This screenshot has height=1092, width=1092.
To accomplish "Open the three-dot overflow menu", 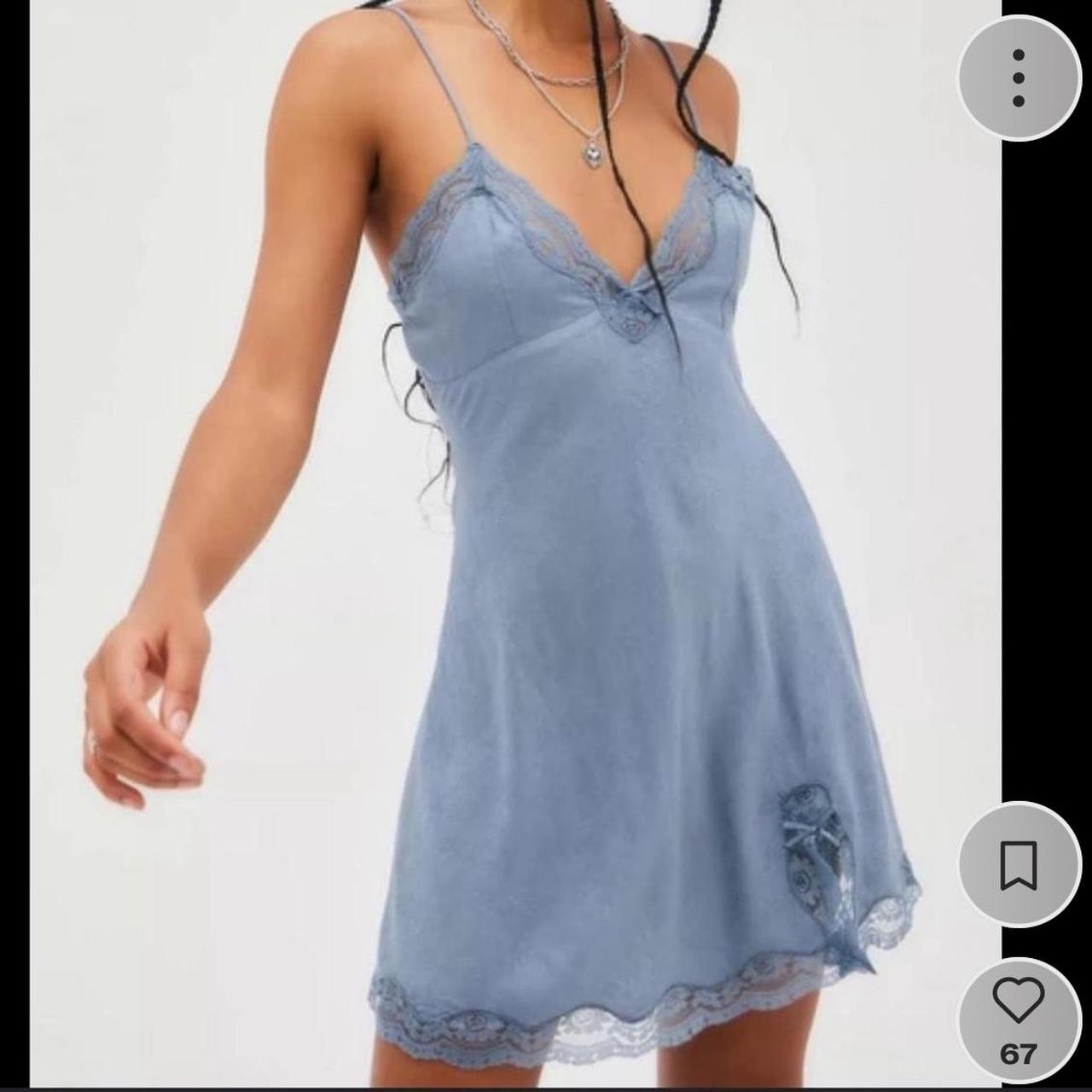I will coord(1019,78).
